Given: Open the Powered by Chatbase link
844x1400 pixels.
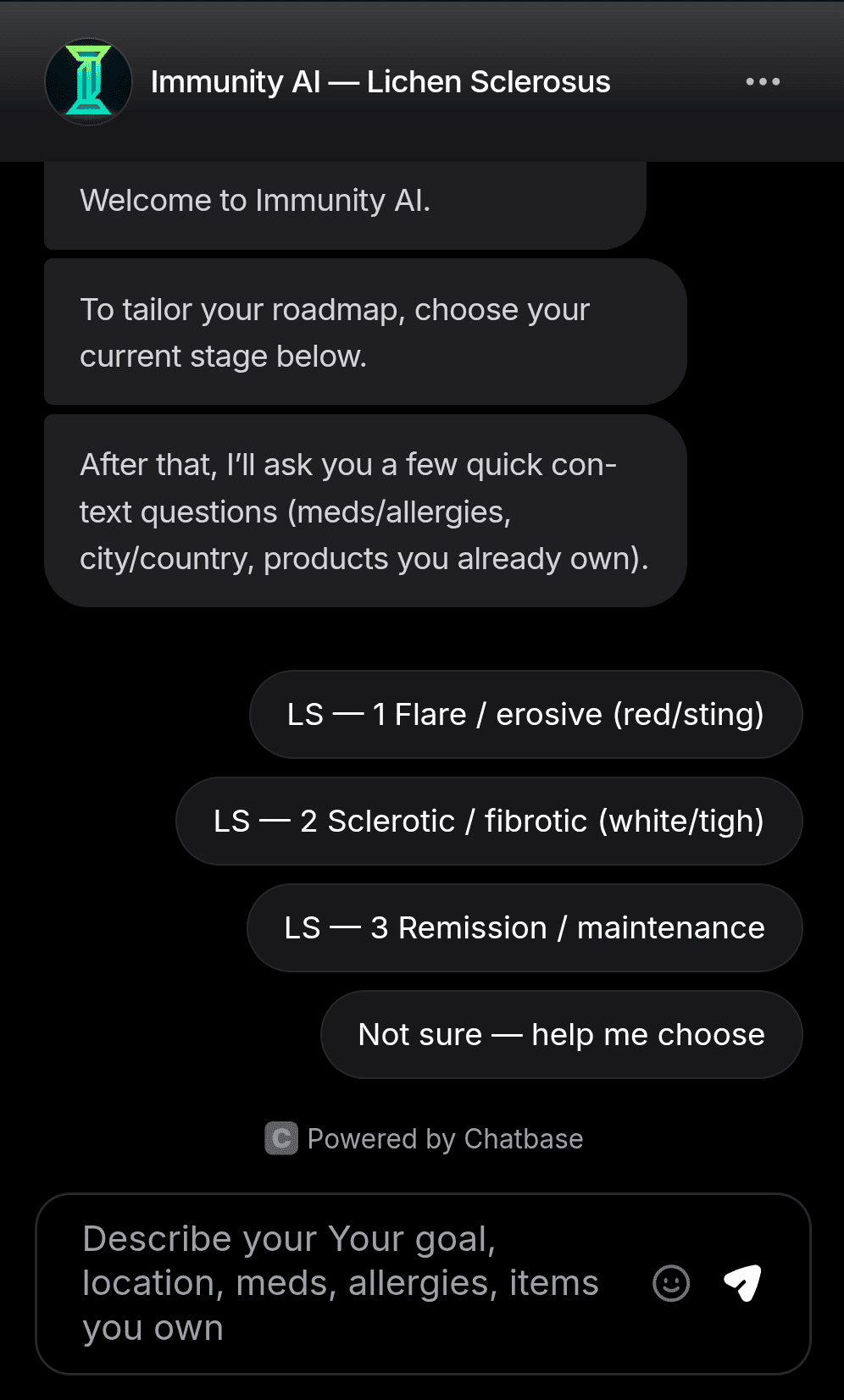Looking at the screenshot, I should [x=424, y=1138].
